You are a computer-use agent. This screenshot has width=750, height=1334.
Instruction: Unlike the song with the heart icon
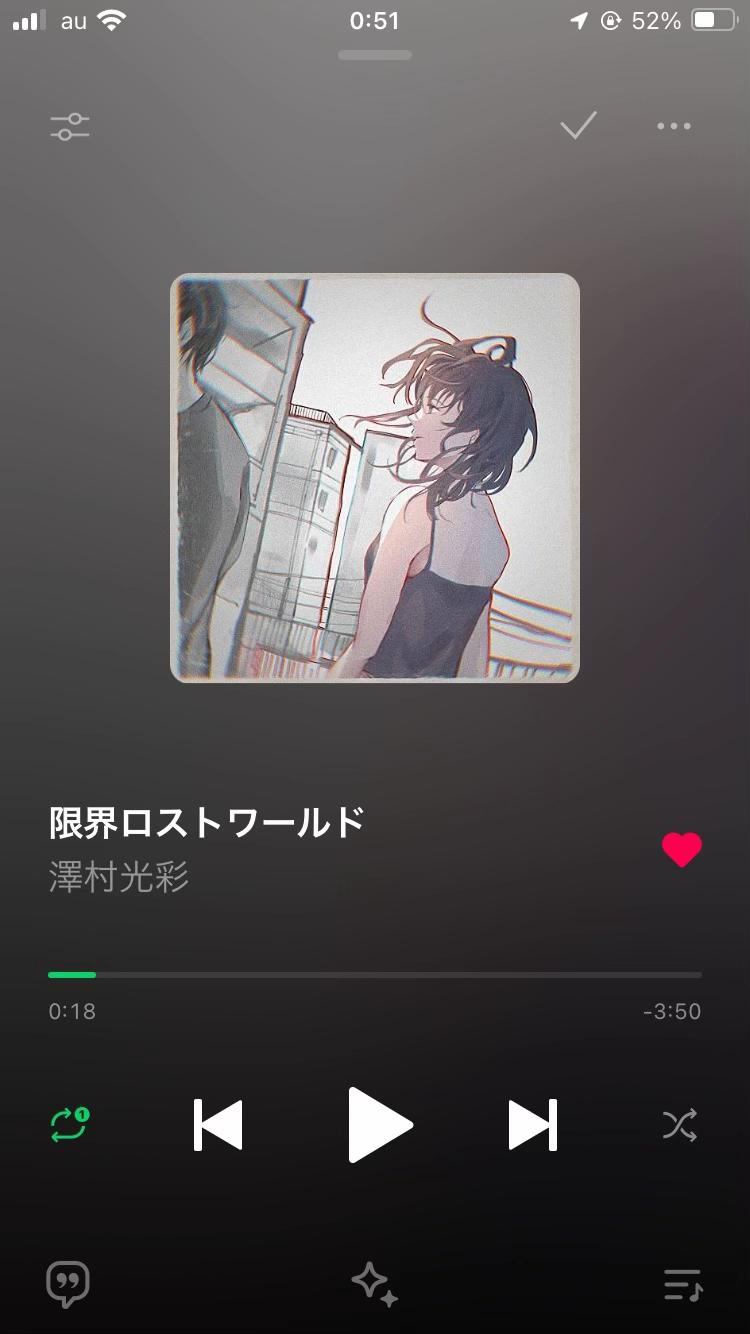point(682,850)
